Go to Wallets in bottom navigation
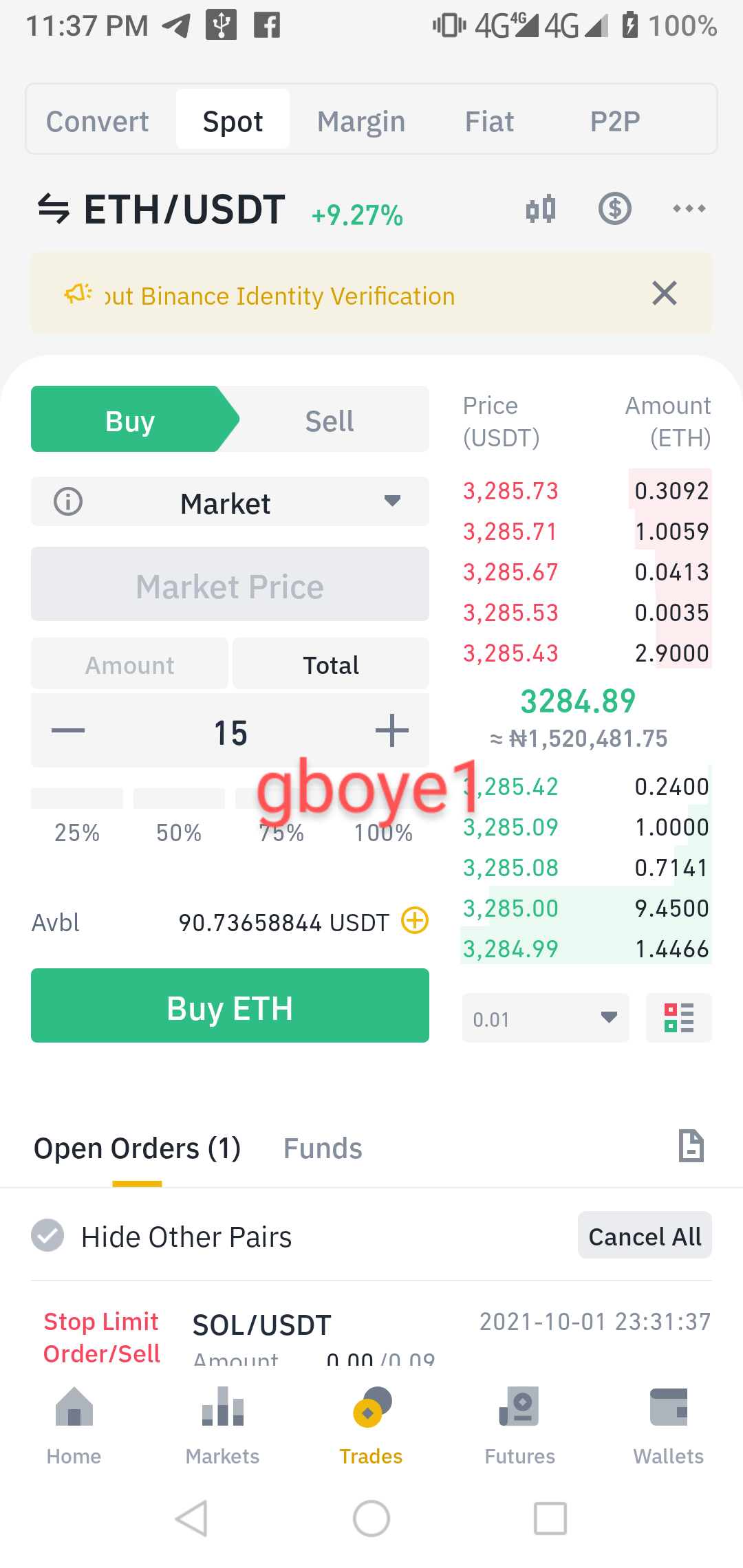This screenshot has height=1568, width=743. (x=668, y=1426)
